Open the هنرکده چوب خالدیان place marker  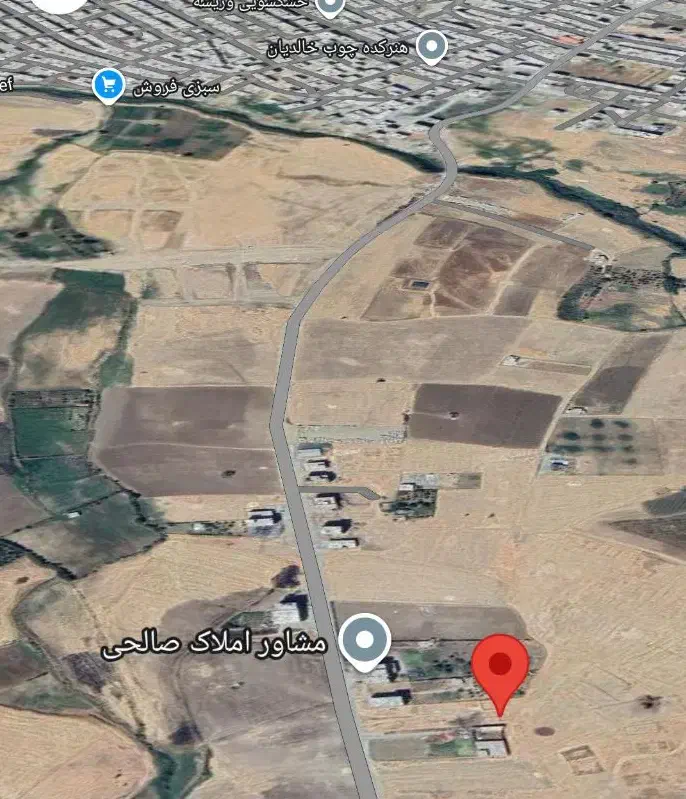pyautogui.click(x=431, y=45)
